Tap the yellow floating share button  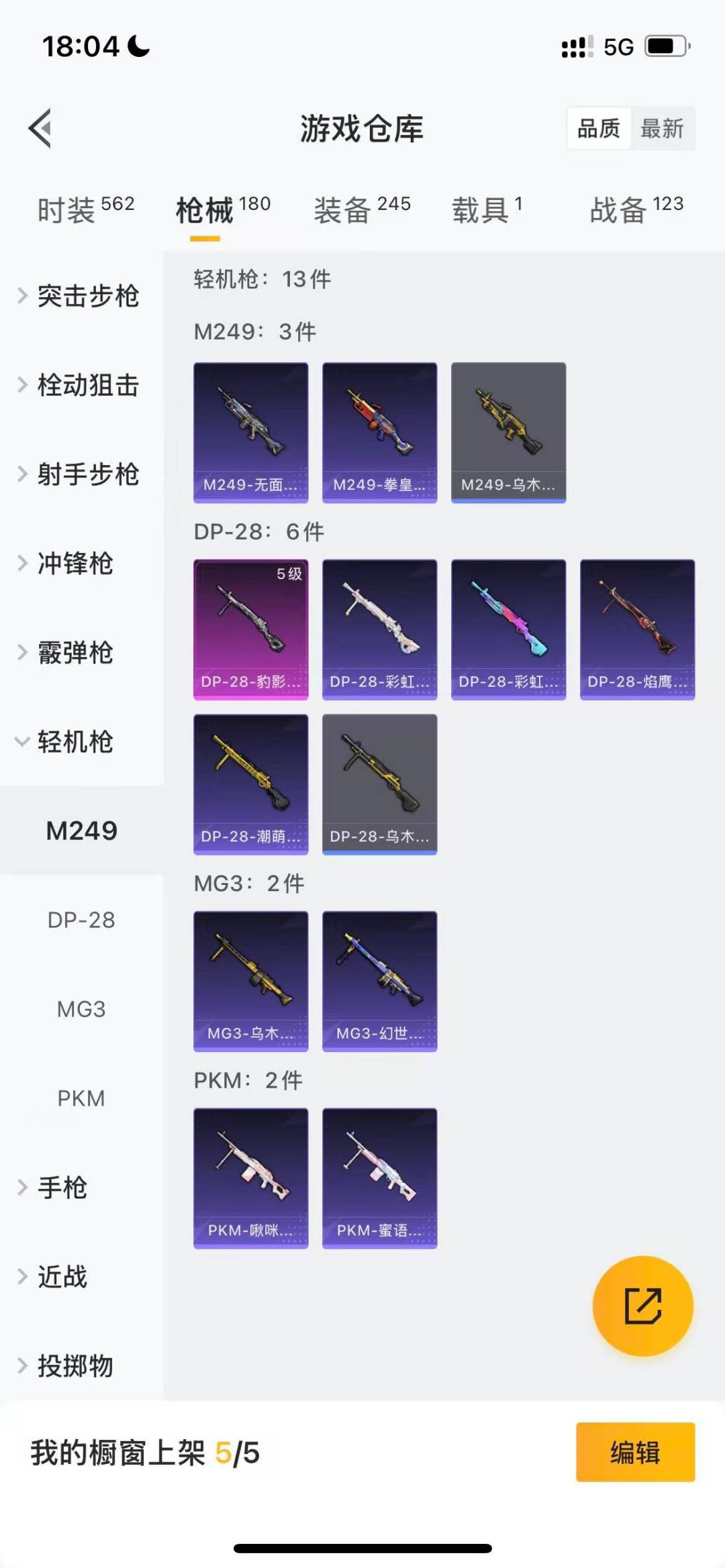pos(642,1306)
